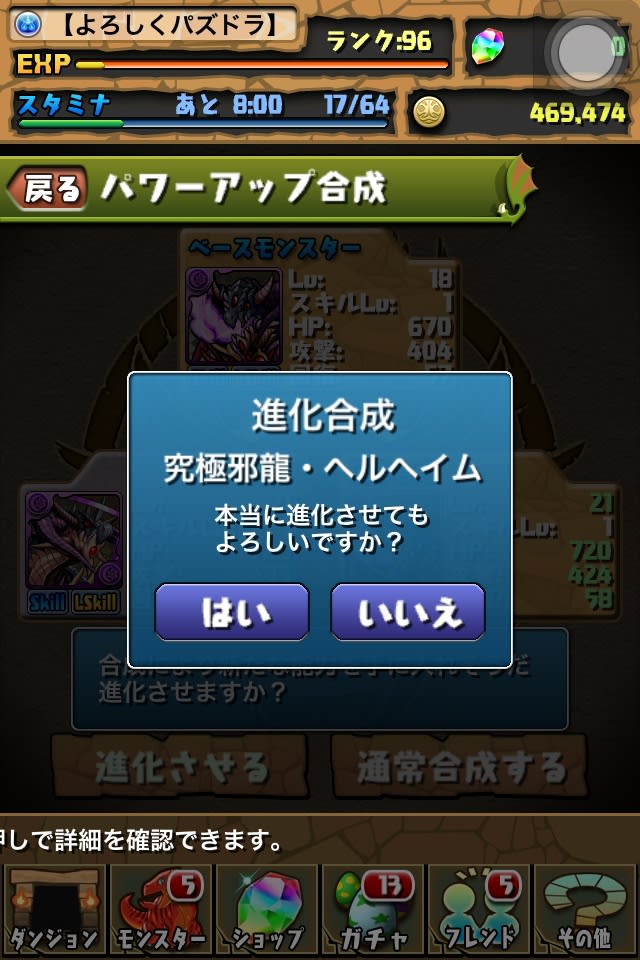Viewport: 640px width, 960px height.
Task: Open the フレンド tab
Action: (479, 910)
